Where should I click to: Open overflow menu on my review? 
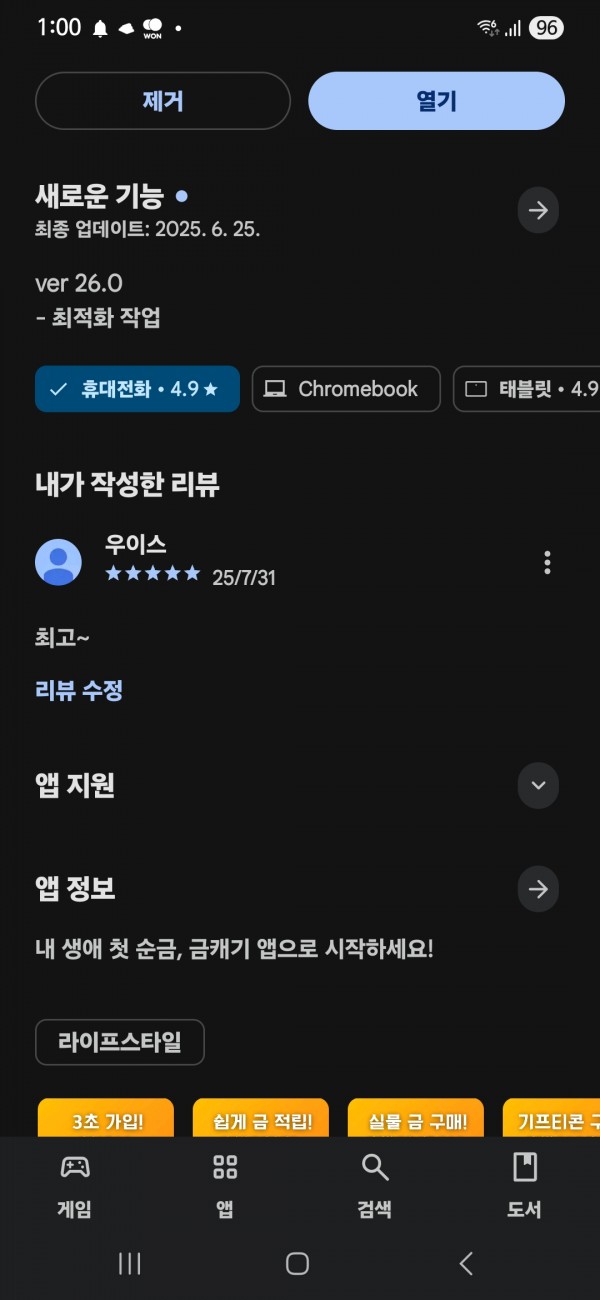[x=547, y=562]
